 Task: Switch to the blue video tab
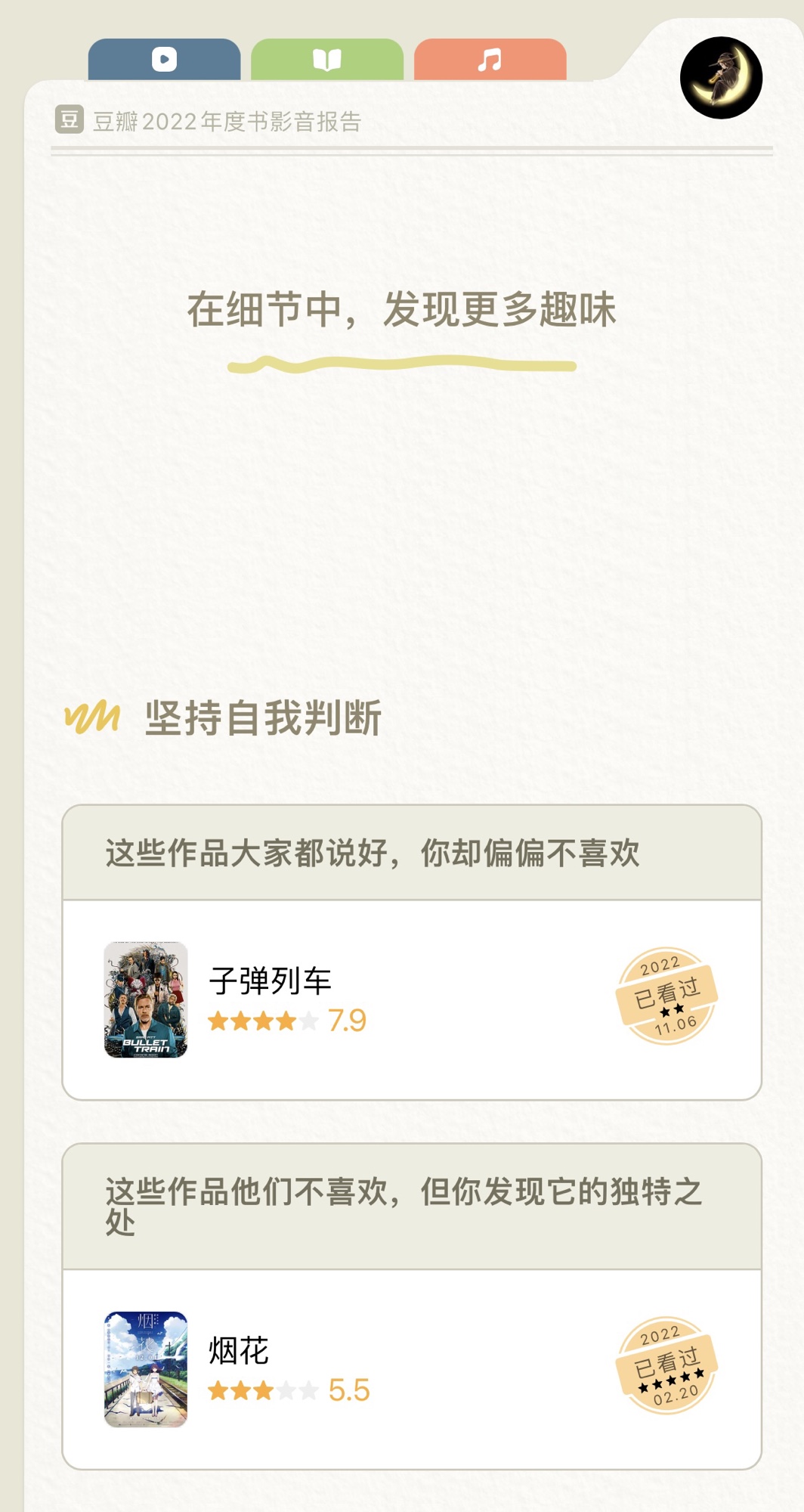(164, 59)
